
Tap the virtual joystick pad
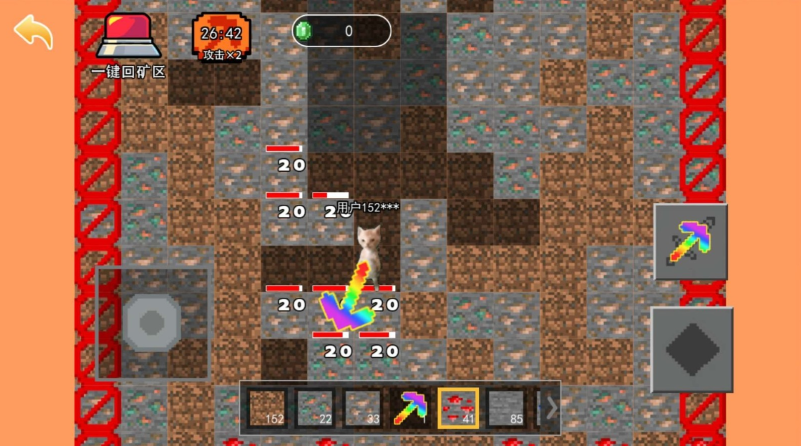(153, 322)
